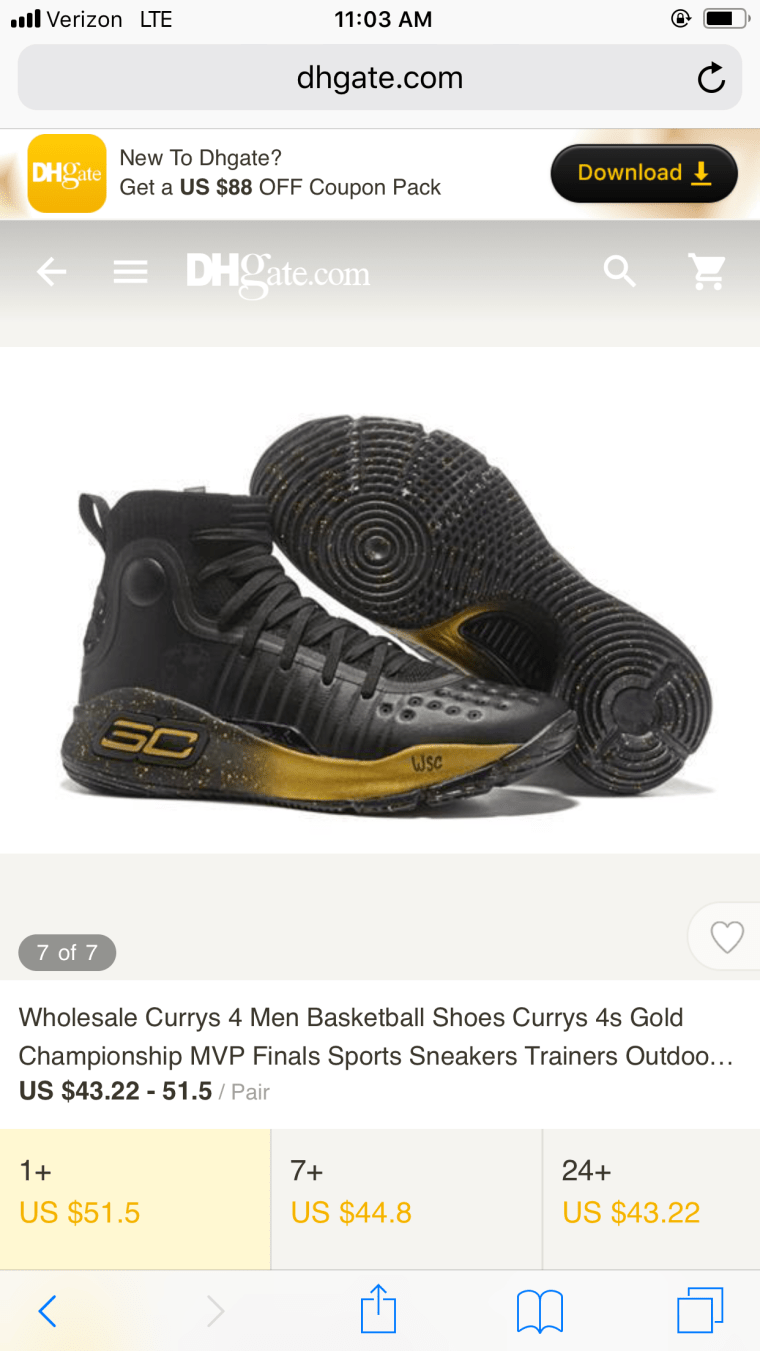The image size is (760, 1351).
Task: Open the shopping cart
Action: pyautogui.click(x=707, y=271)
